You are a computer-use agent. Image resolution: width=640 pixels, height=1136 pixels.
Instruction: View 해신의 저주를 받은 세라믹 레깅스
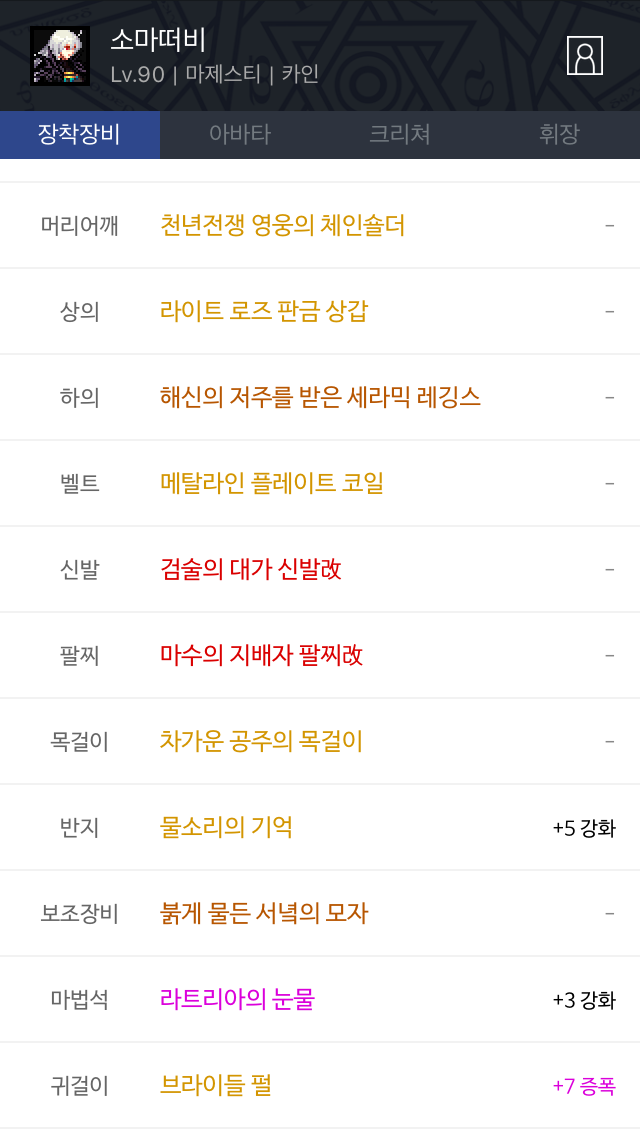click(320, 397)
